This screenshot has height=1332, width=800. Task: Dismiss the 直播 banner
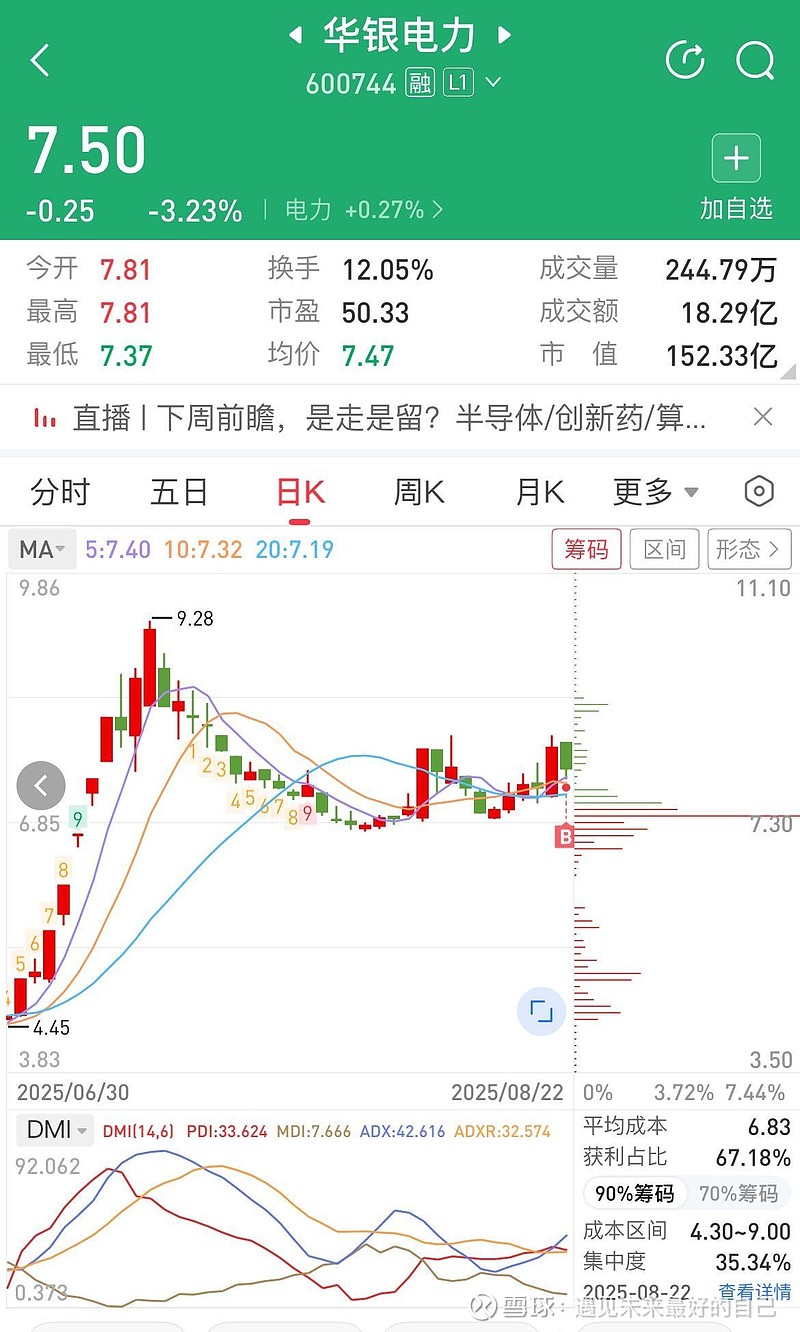tap(763, 417)
